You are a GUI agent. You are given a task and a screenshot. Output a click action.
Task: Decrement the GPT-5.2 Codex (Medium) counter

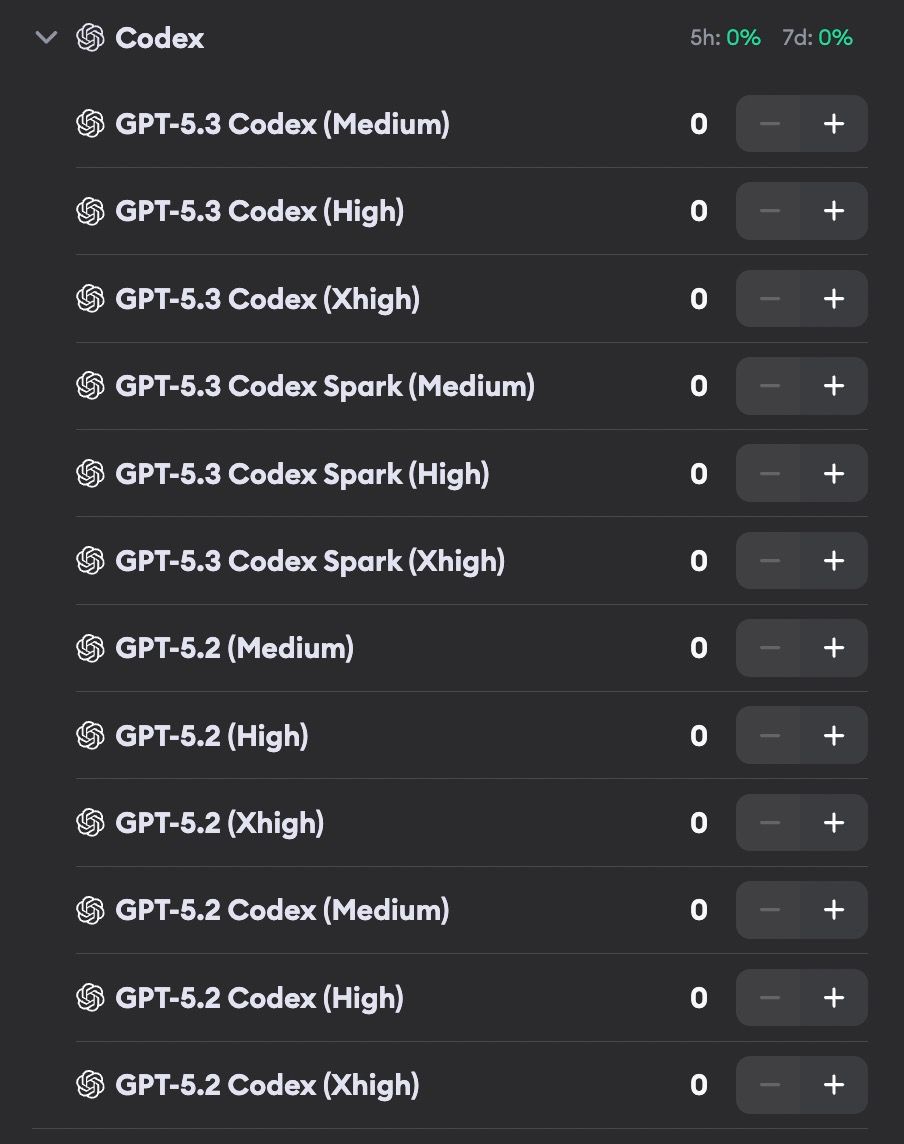(x=769, y=910)
